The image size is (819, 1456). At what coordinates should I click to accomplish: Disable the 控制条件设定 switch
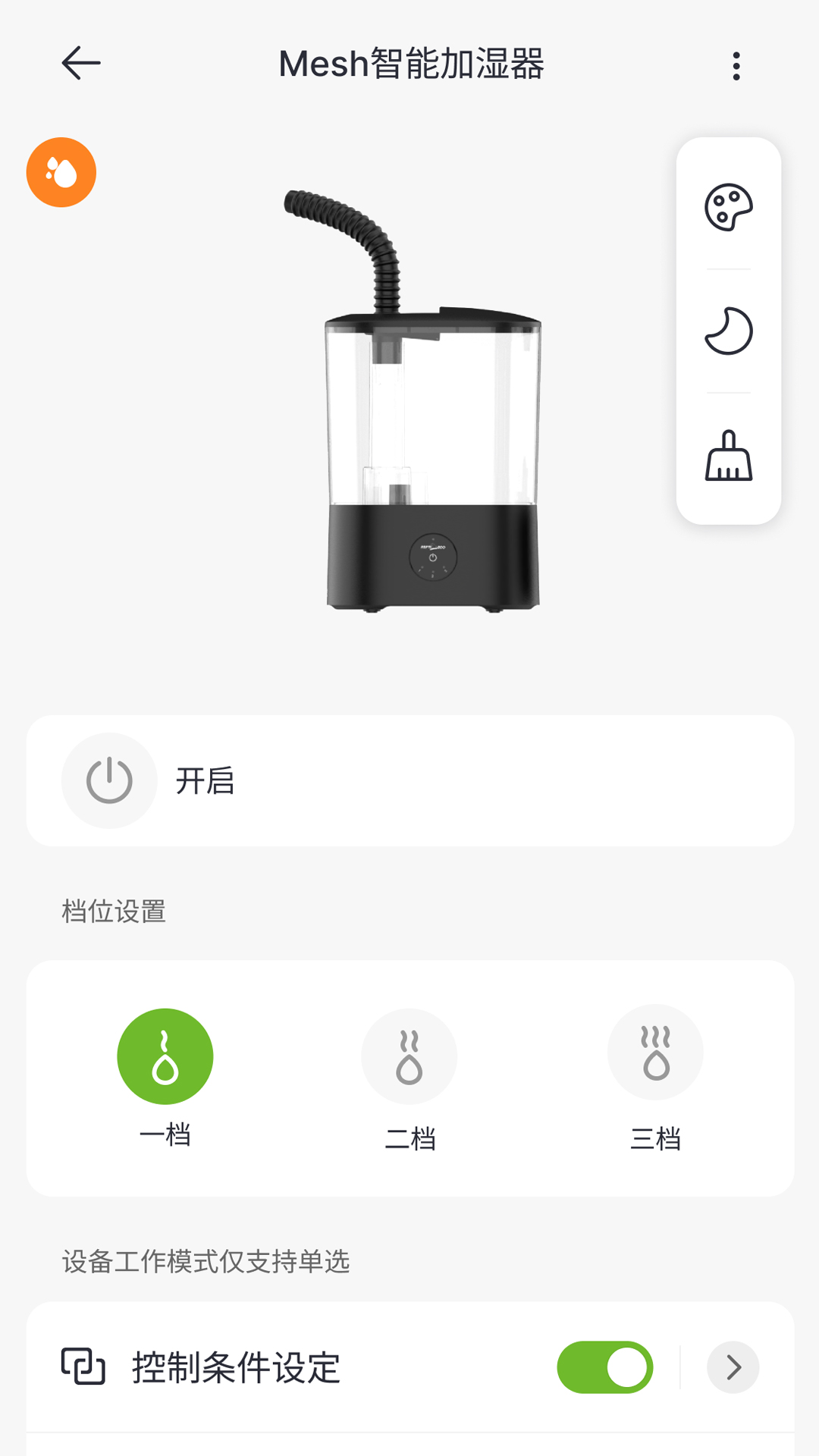pyautogui.click(x=604, y=1367)
